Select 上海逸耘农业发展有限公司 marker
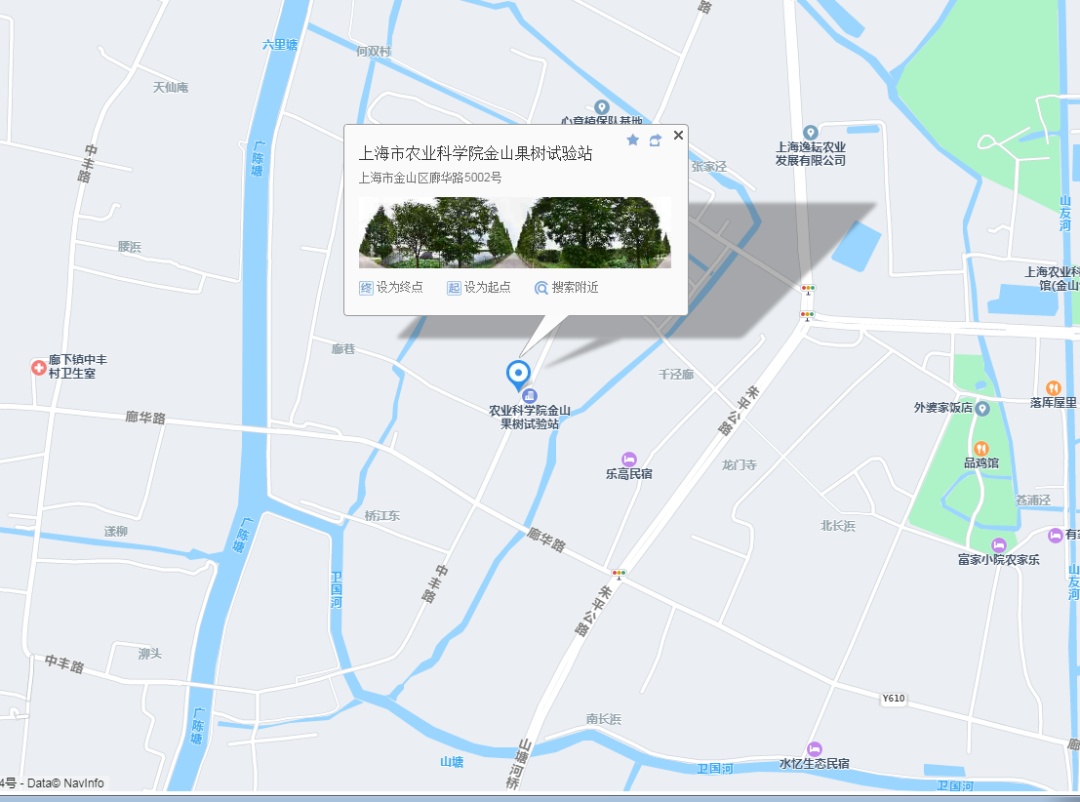1080x802 pixels. click(x=811, y=132)
